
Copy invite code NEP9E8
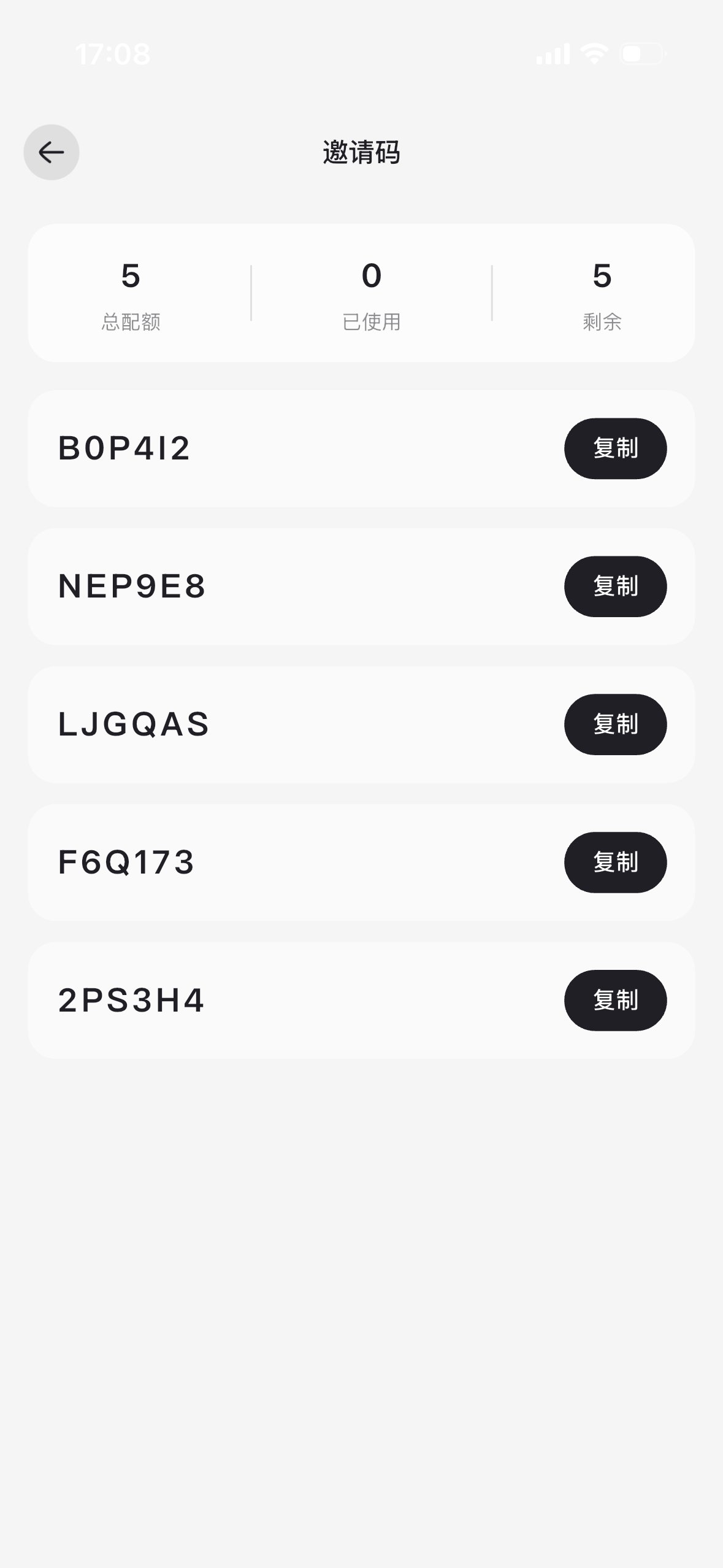[x=615, y=586]
